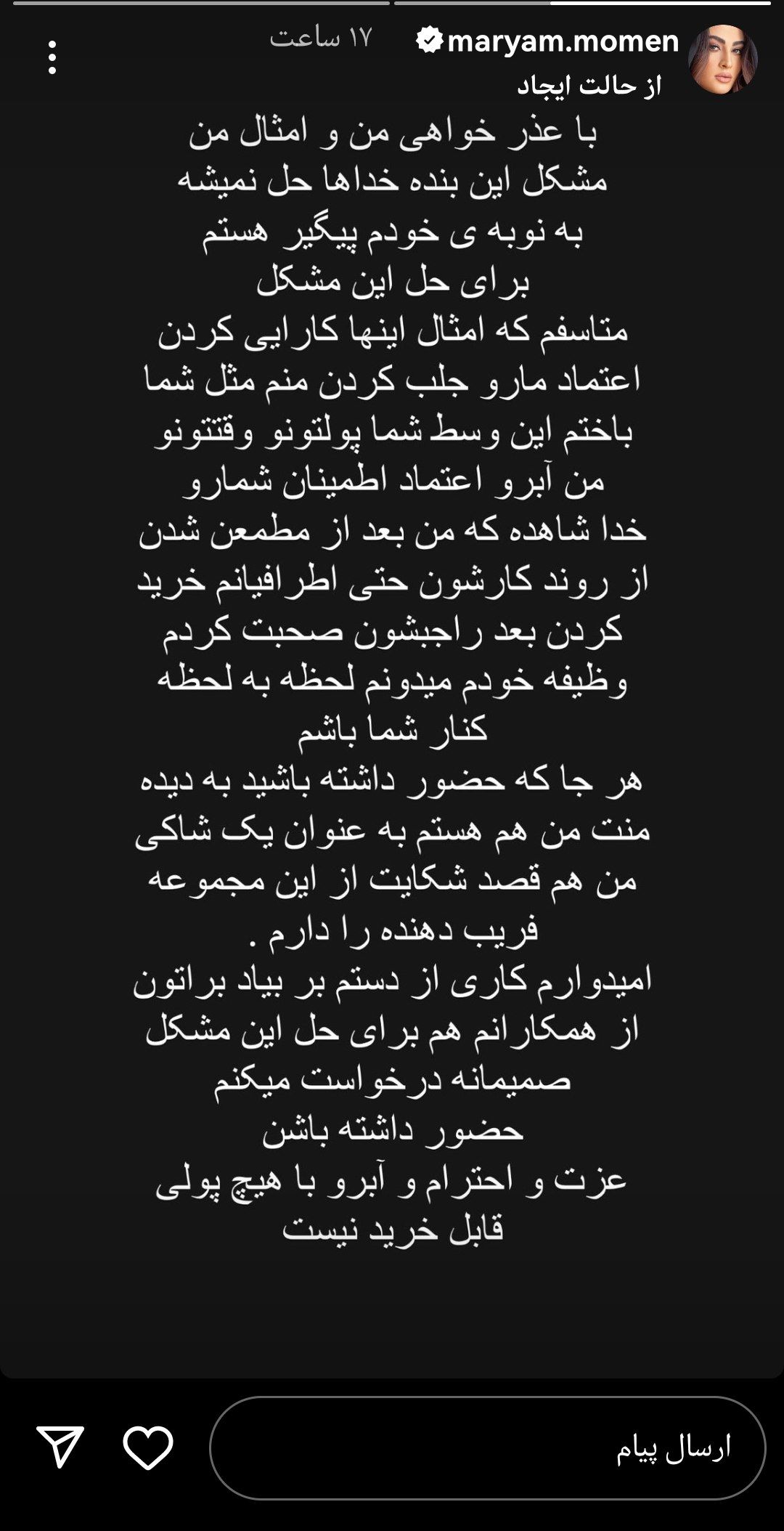Like this story with the heart icon
Viewport: 784px width, 1531px height.
[148, 1447]
